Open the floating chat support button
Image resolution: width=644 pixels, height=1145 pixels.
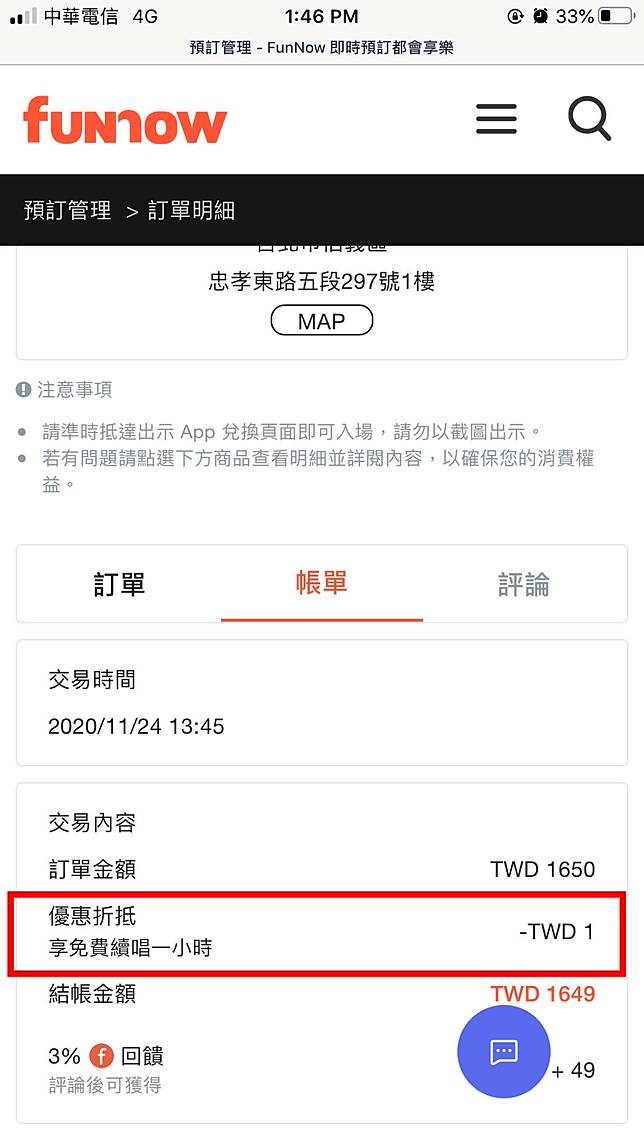tap(503, 1052)
